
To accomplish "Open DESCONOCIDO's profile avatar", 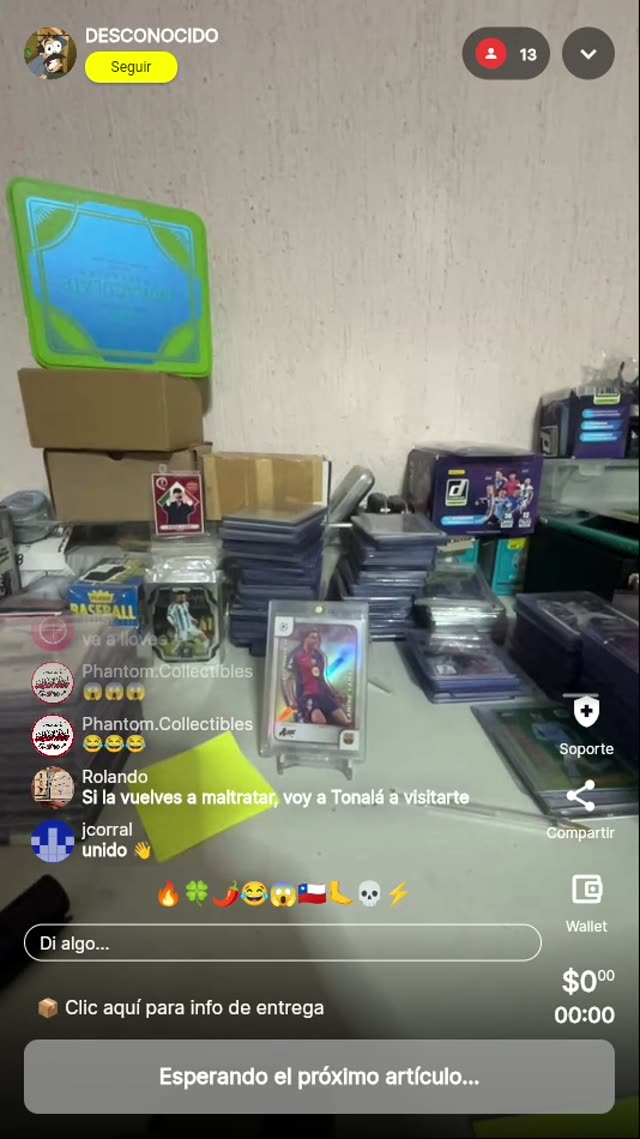I will point(50,52).
